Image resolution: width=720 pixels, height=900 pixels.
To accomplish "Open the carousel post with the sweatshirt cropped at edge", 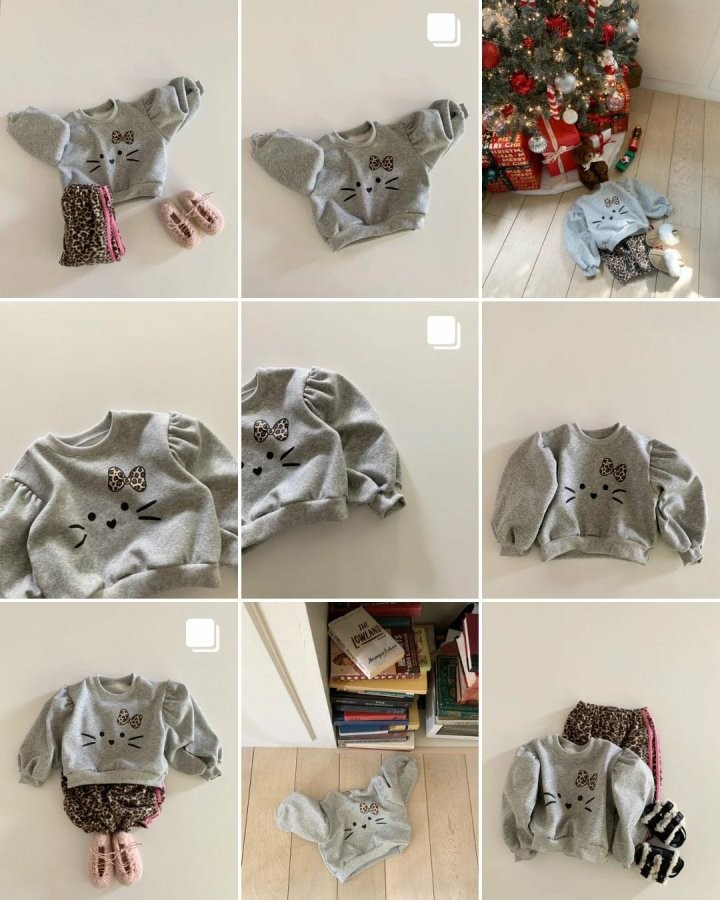I will [x=359, y=450].
